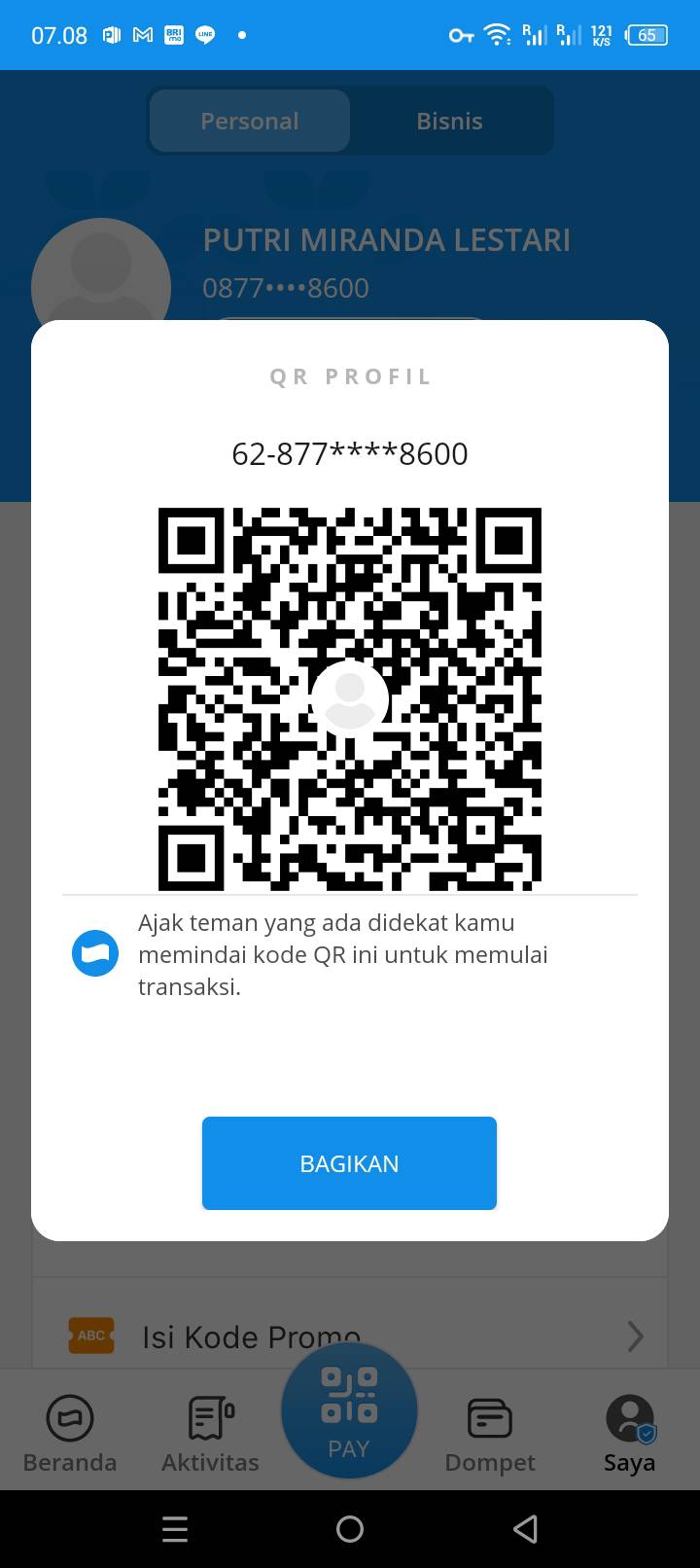
Task: Tap the system home button
Action: [x=350, y=1529]
